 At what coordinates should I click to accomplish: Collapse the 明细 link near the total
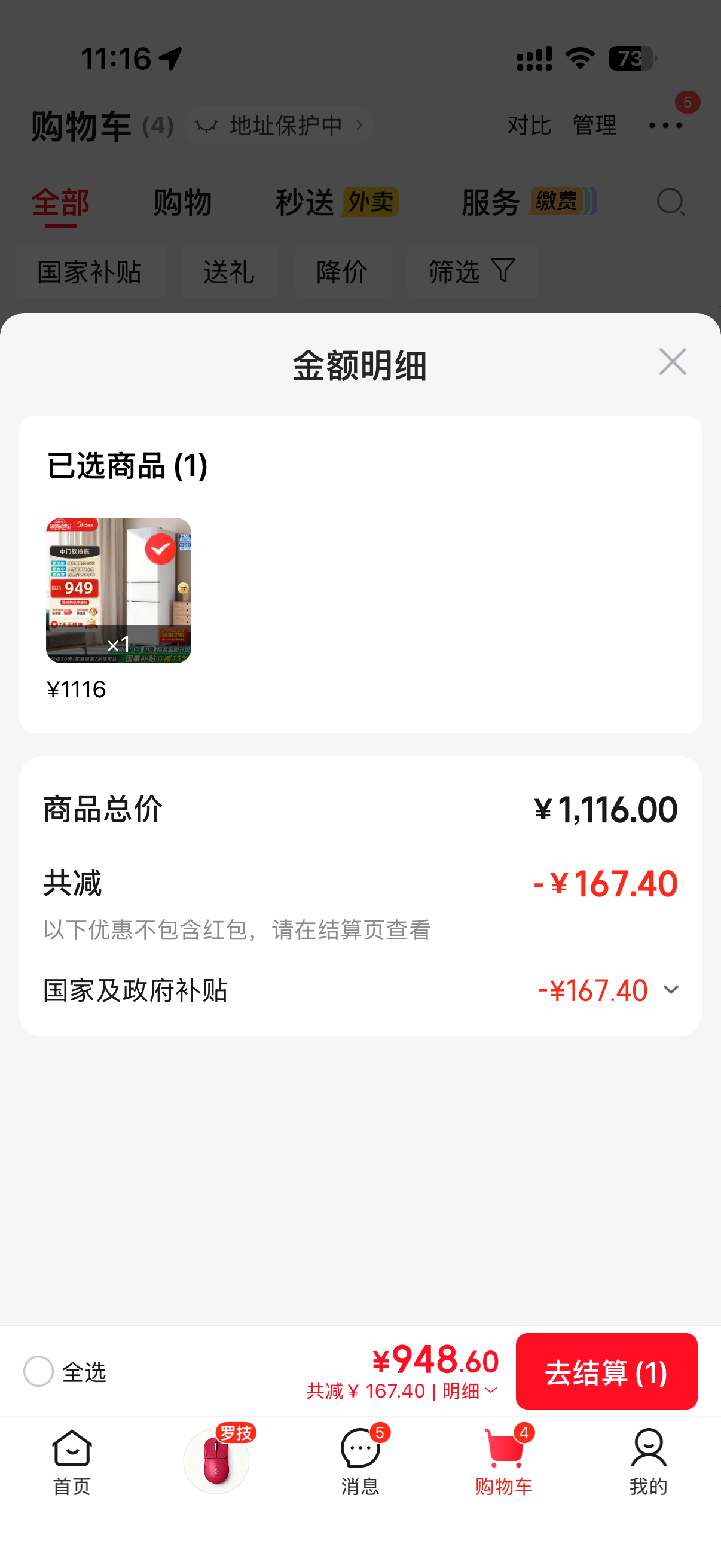[x=470, y=1391]
